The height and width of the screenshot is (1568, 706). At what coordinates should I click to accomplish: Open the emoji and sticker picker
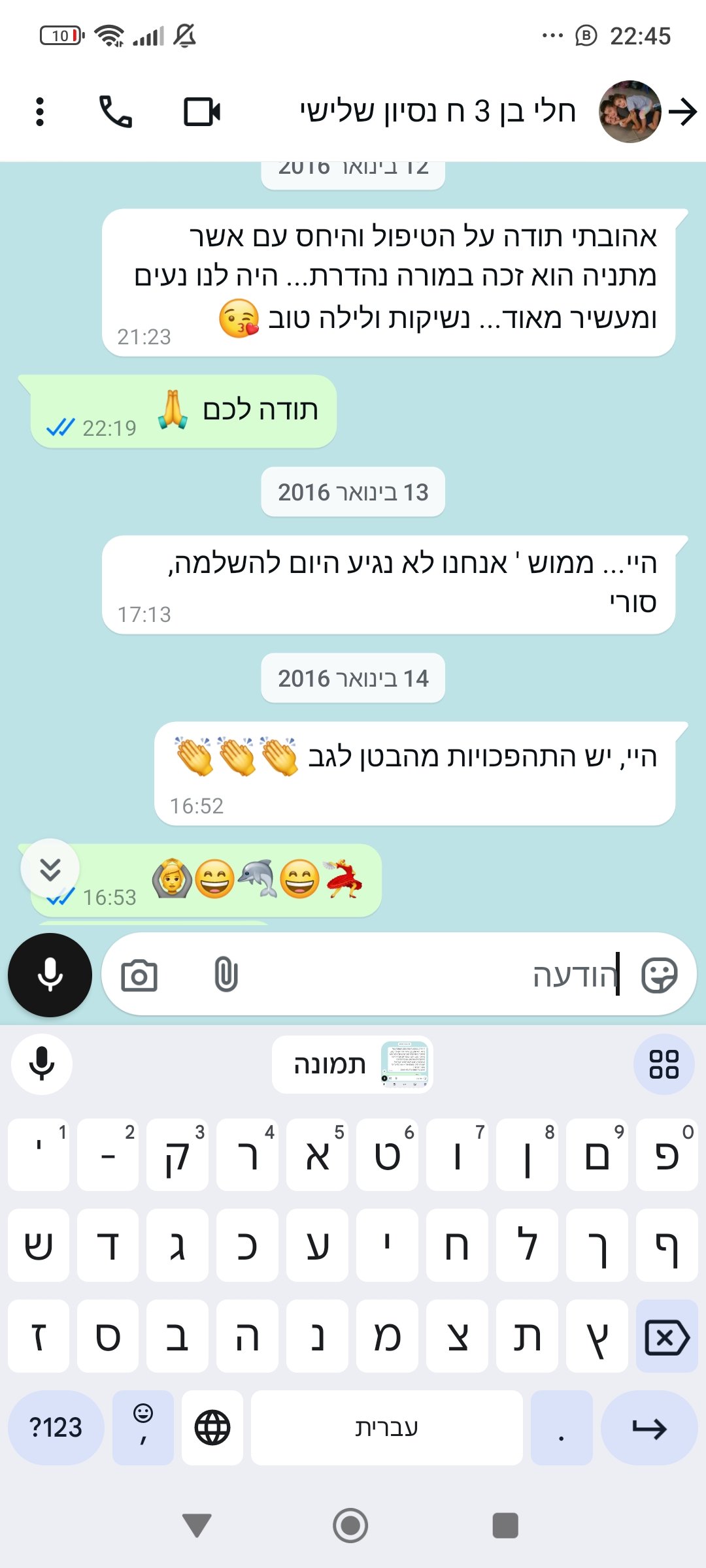659,975
